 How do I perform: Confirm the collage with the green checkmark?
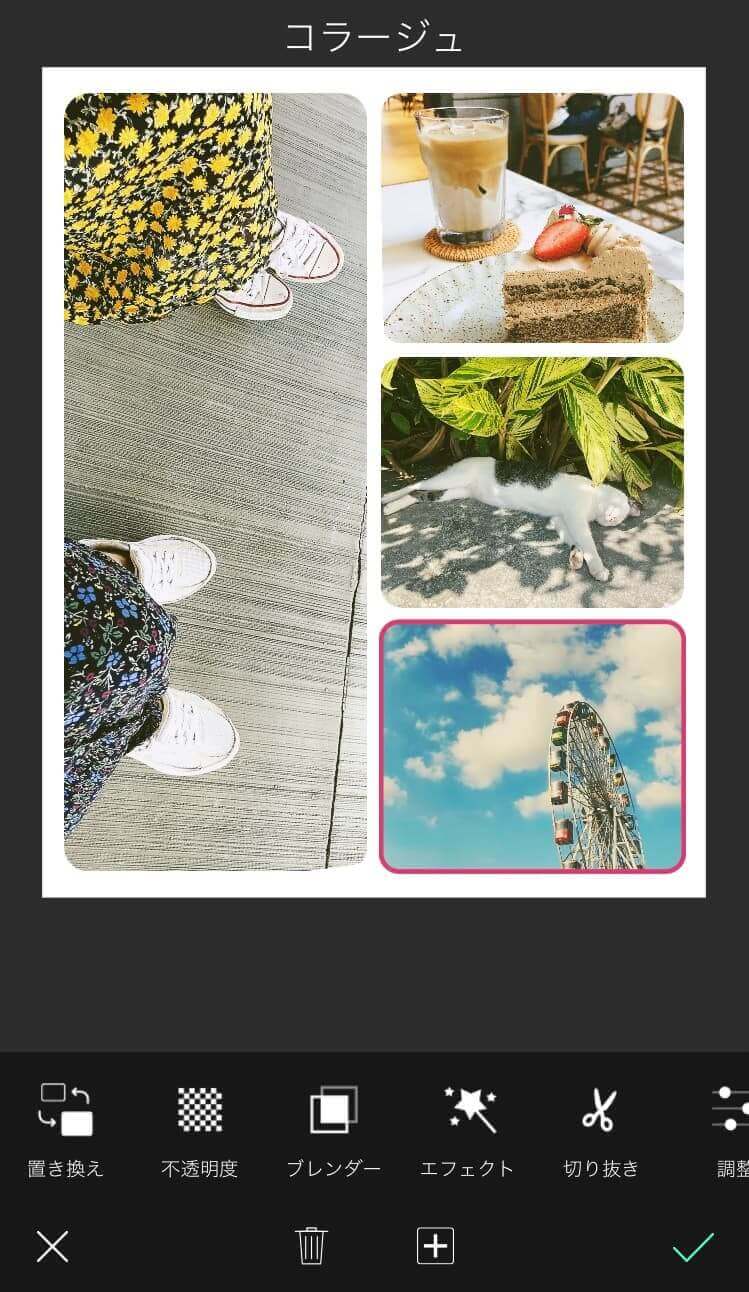point(692,1246)
